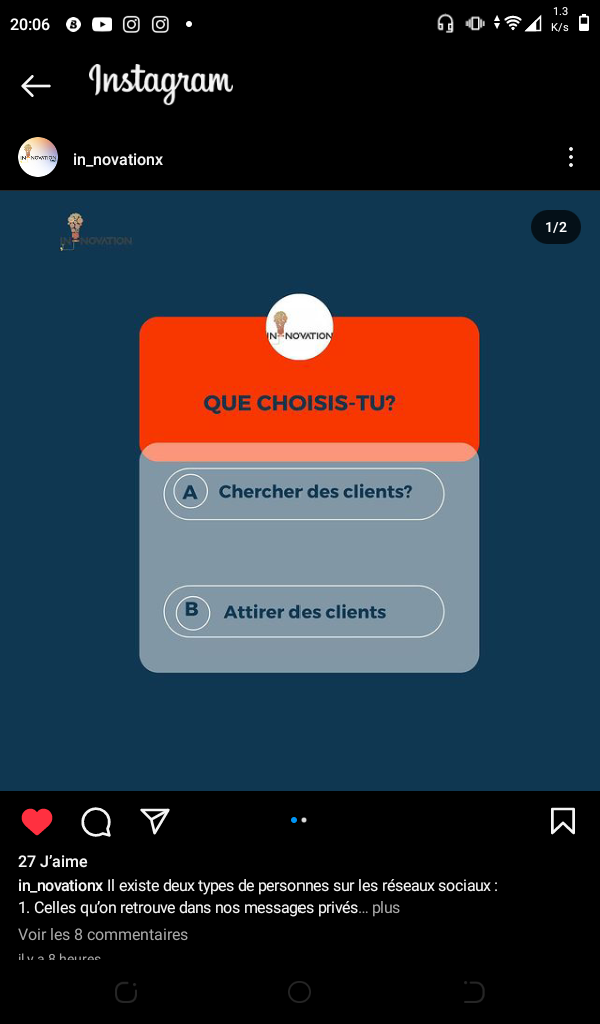The height and width of the screenshot is (1024, 600).
Task: Tap the system home button
Action: (300, 992)
